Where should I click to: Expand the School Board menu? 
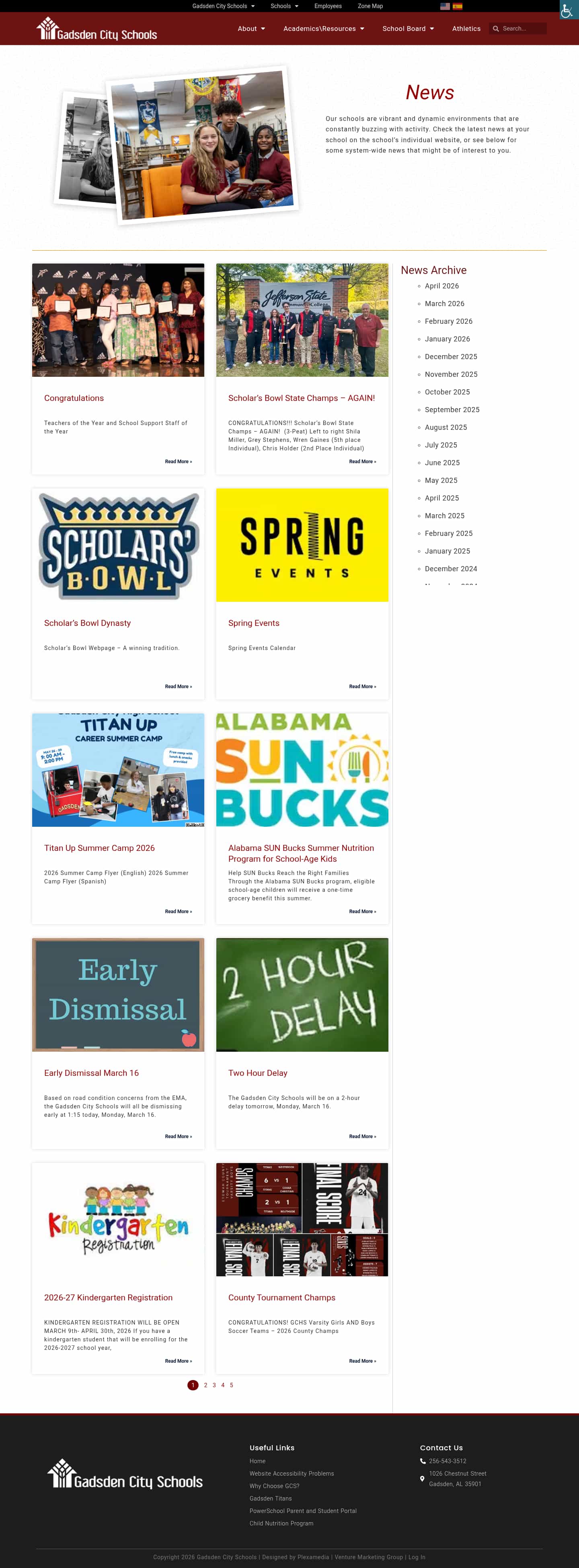click(408, 29)
